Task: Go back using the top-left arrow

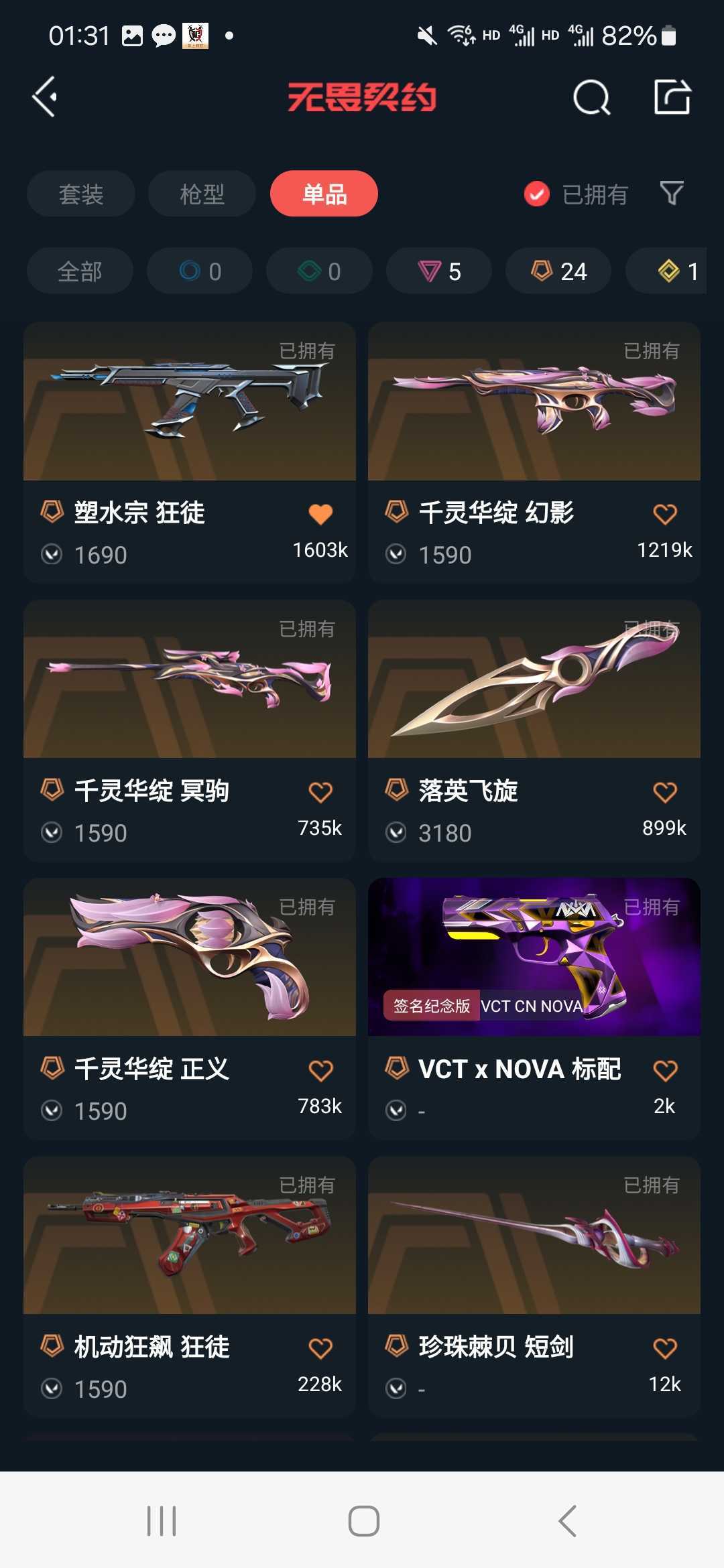Action: (x=45, y=97)
